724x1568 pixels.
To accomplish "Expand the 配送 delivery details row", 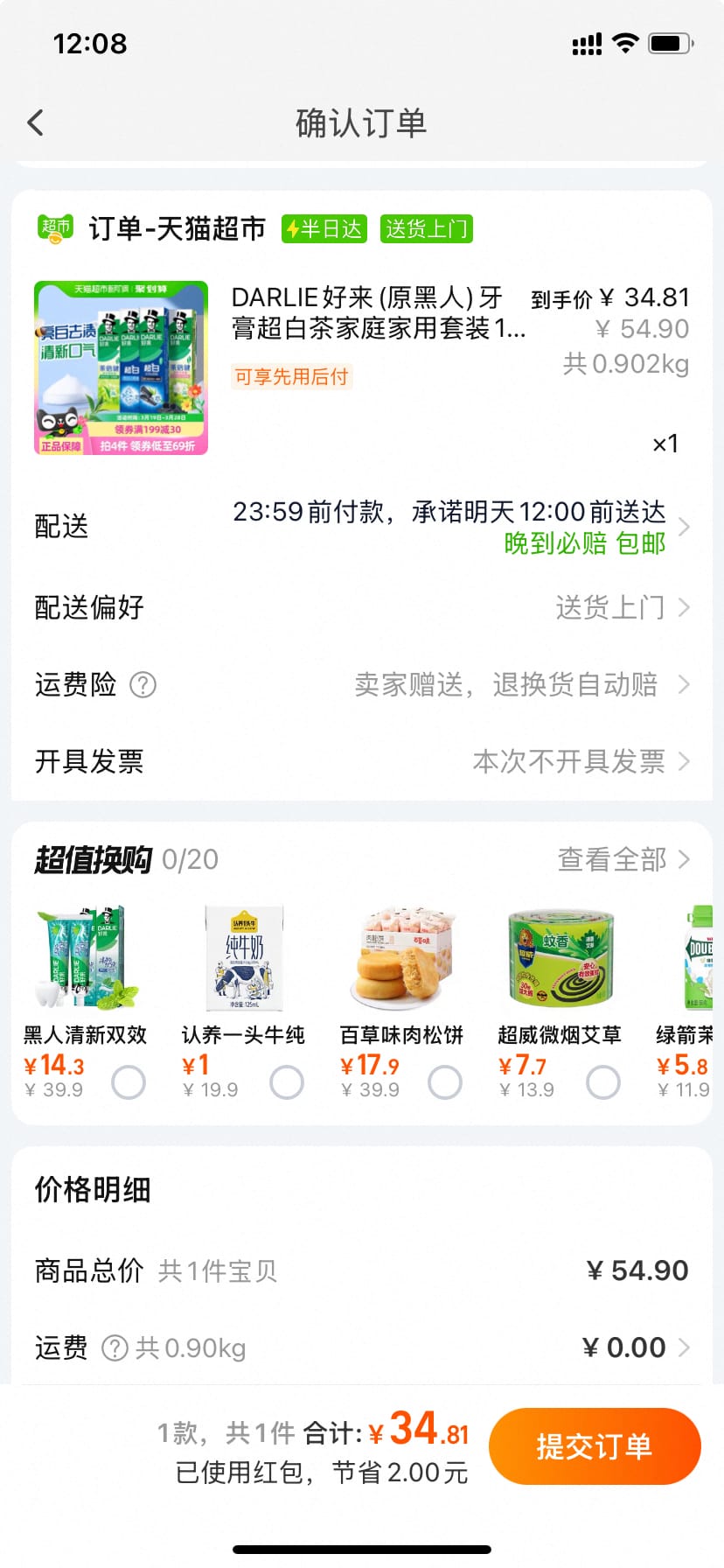I will tap(688, 527).
